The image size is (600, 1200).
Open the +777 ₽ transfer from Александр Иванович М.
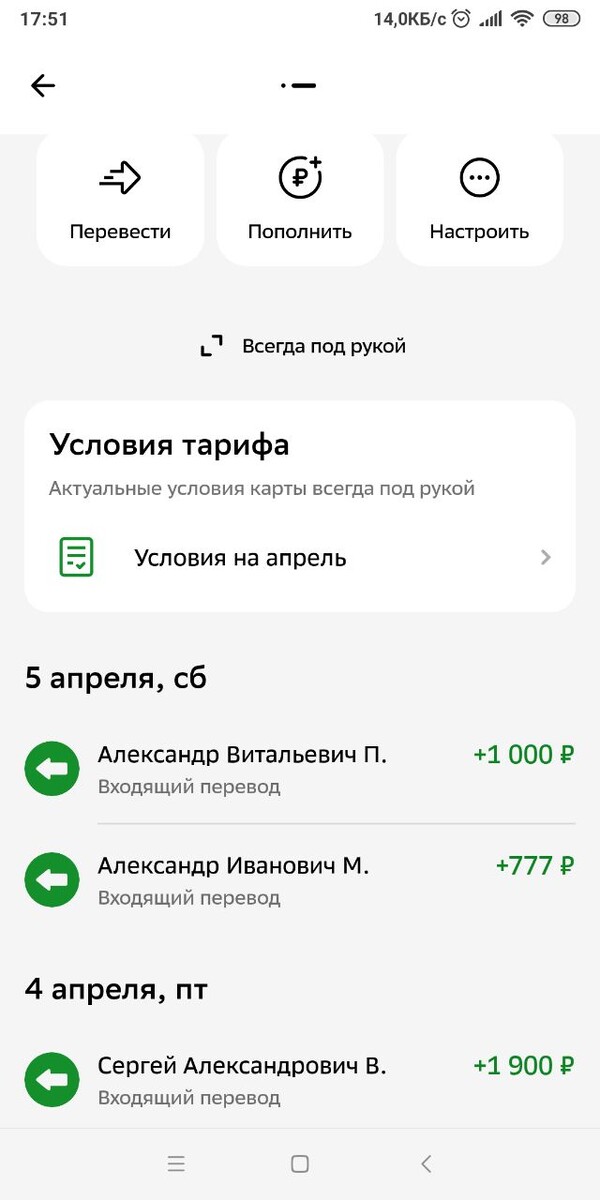300,879
